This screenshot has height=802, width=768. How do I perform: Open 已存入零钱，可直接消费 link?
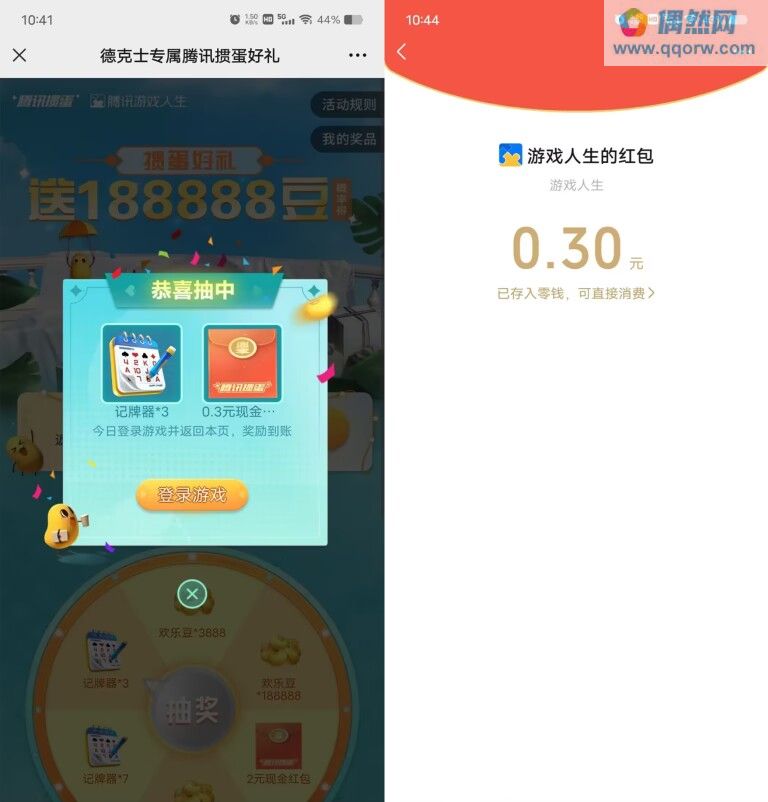[x=576, y=293]
